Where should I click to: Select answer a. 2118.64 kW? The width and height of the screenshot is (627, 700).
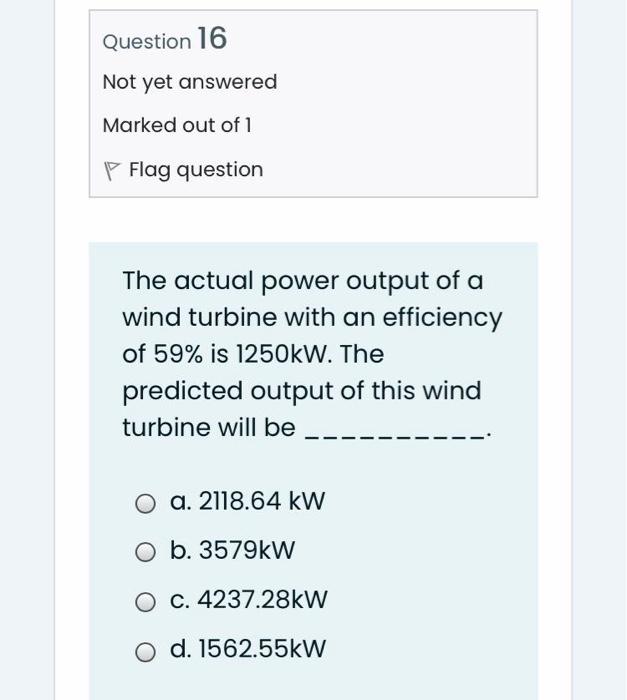147,502
